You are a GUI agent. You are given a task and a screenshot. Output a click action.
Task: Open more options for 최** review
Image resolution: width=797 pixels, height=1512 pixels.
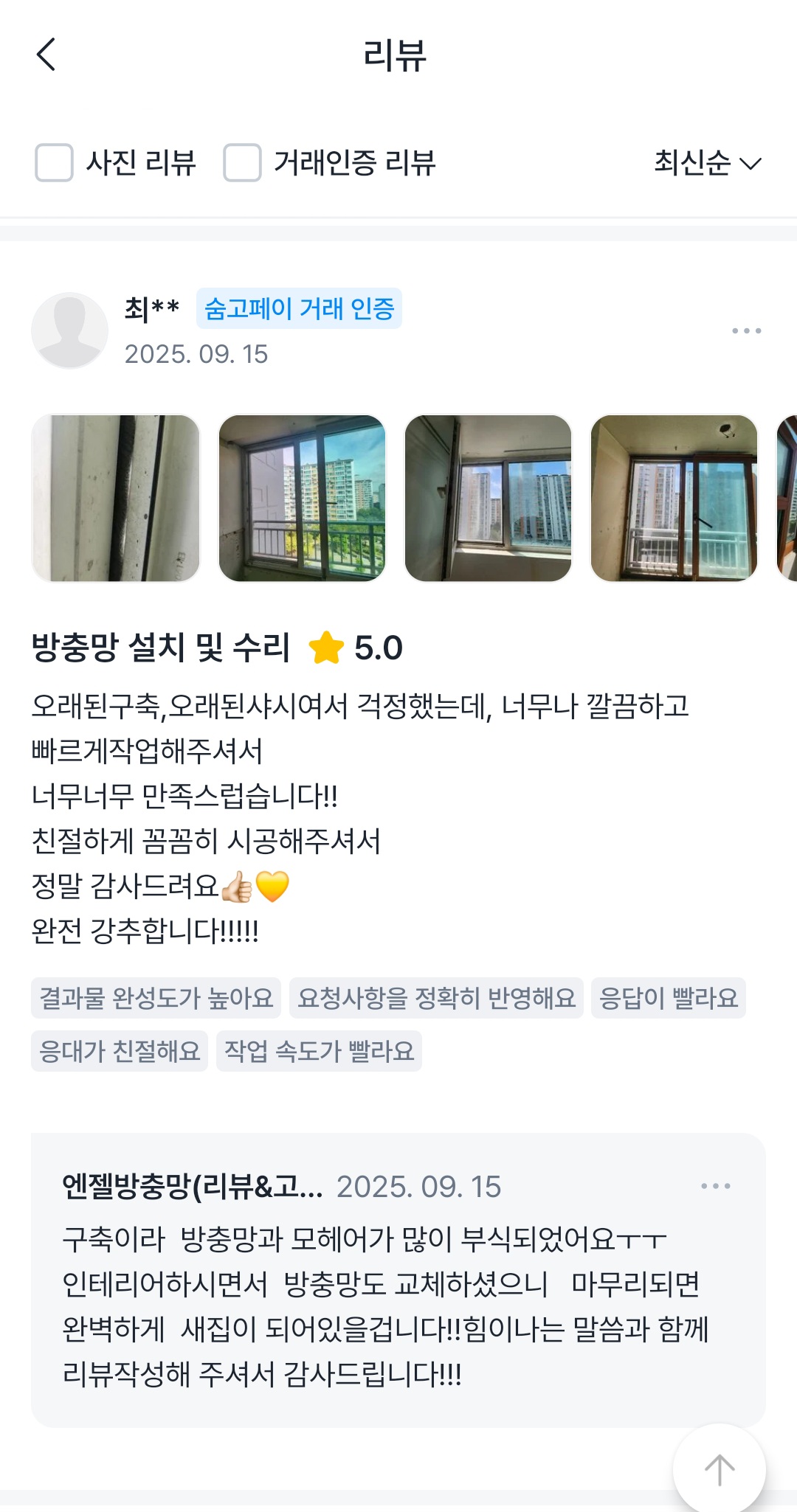(746, 331)
